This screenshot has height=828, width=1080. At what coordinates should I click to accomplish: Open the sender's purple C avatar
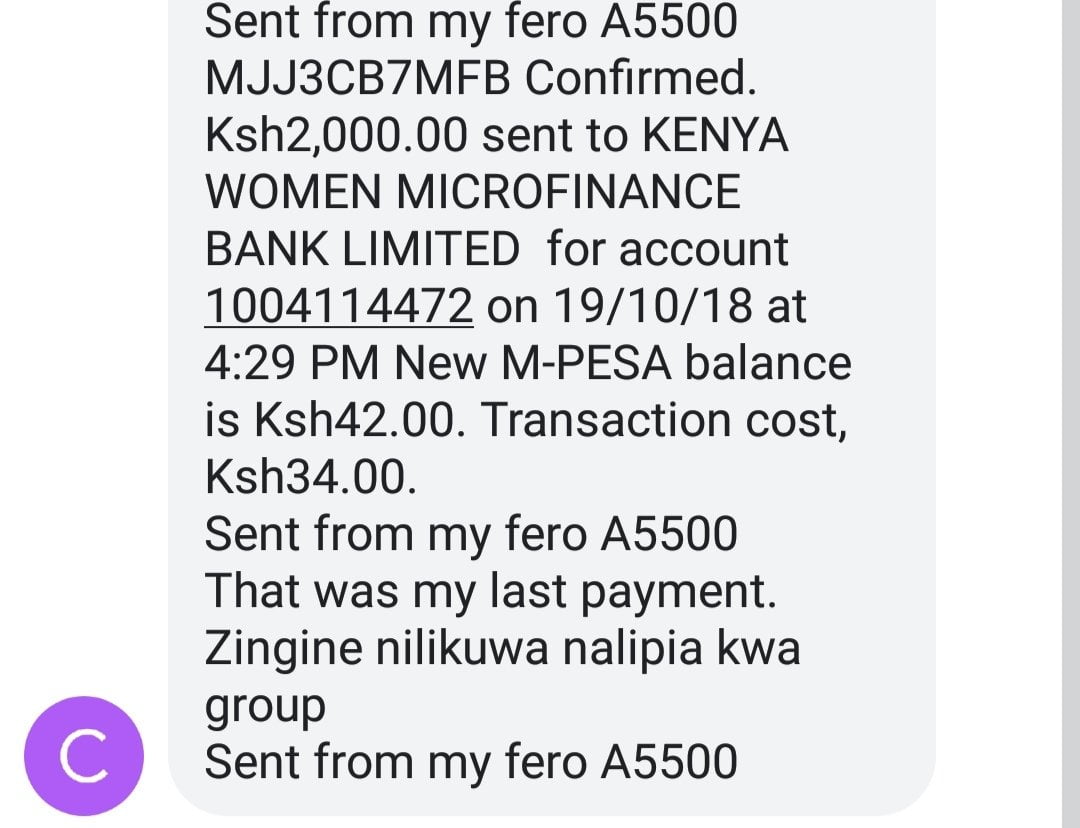click(x=84, y=756)
